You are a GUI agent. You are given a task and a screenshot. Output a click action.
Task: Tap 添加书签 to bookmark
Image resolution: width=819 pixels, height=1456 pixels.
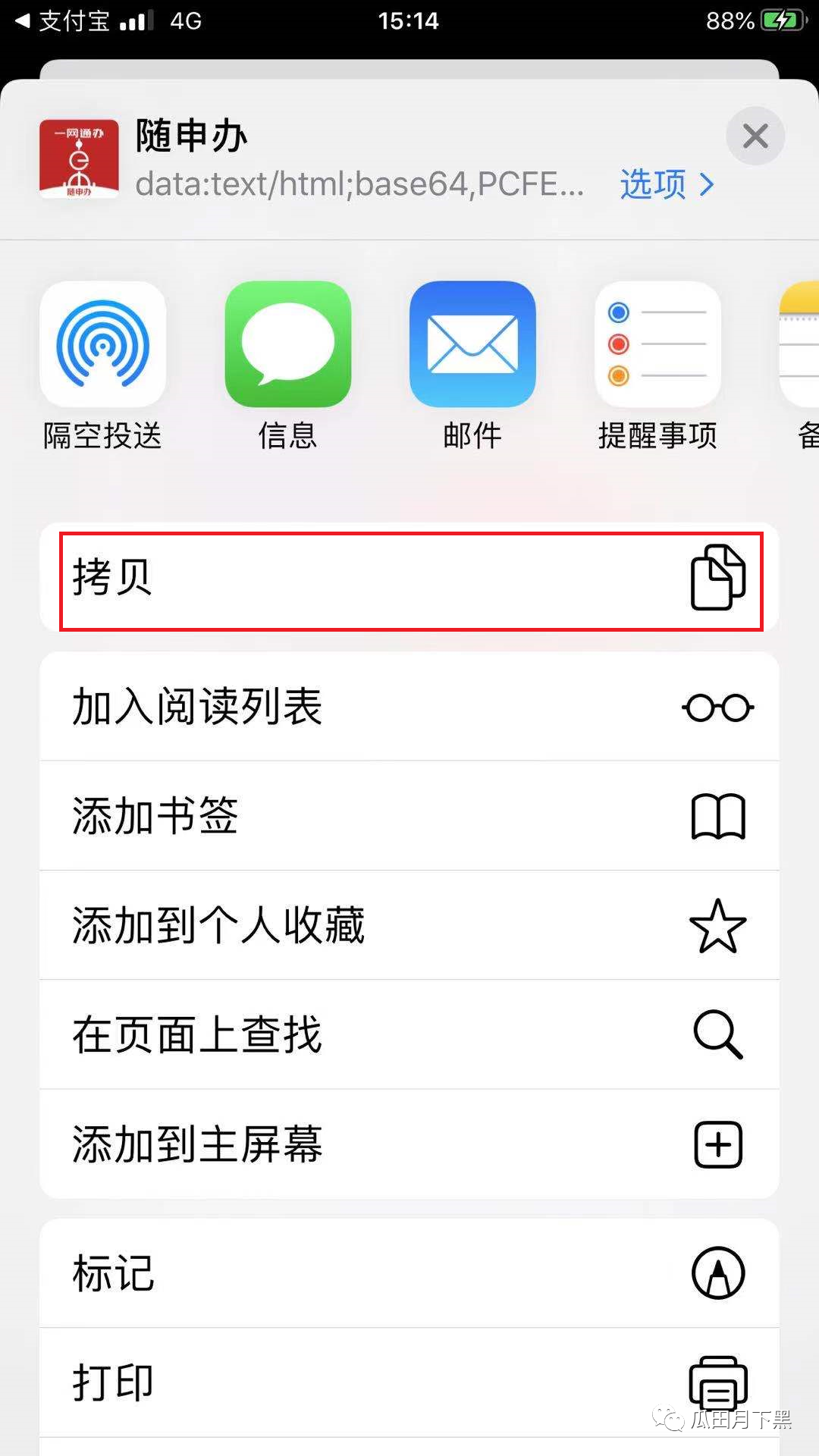[x=409, y=816]
